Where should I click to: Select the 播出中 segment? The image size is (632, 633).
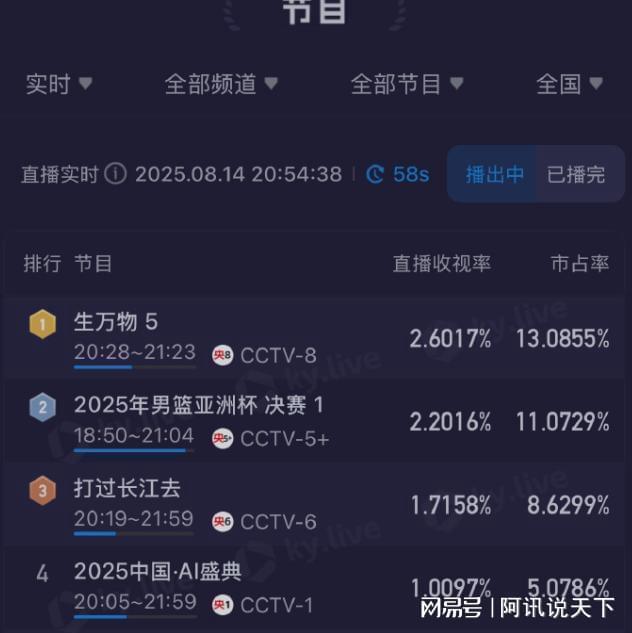pos(494,174)
